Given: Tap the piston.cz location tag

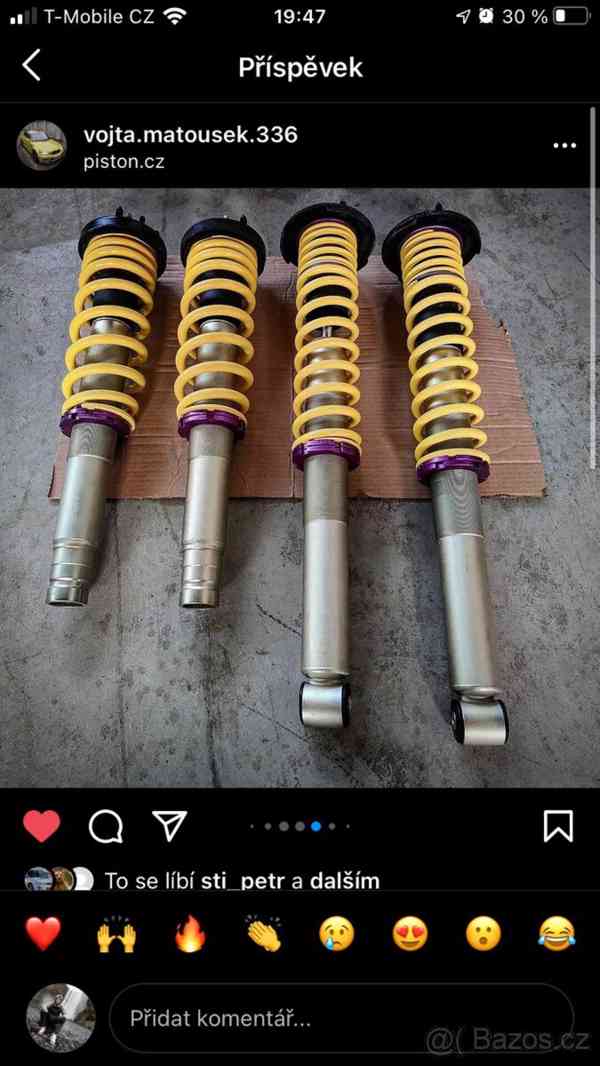Looking at the screenshot, I should (x=124, y=161).
